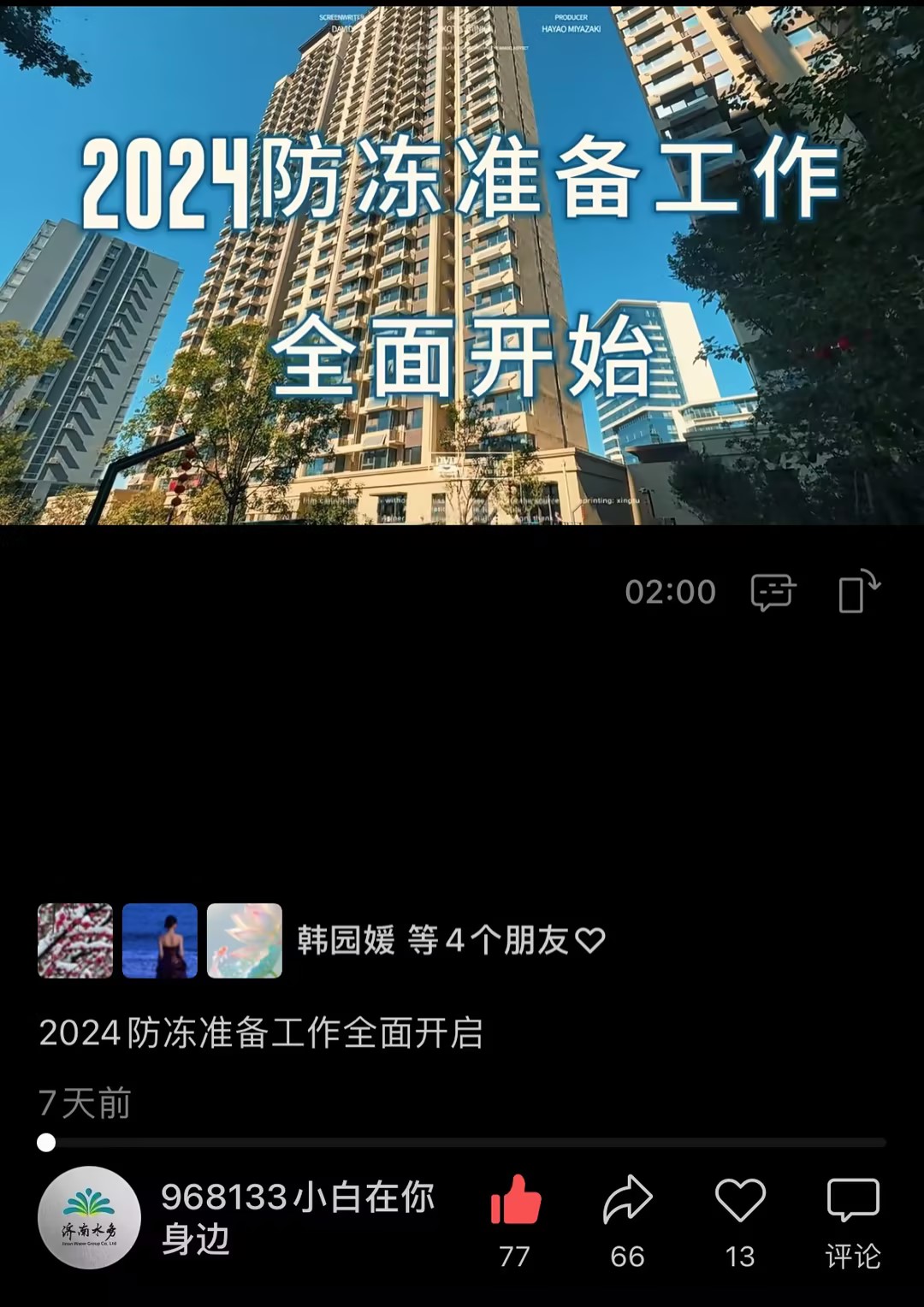Tap the heart icon to favorite
Viewport: 924px width, 1307px height.
740,1201
